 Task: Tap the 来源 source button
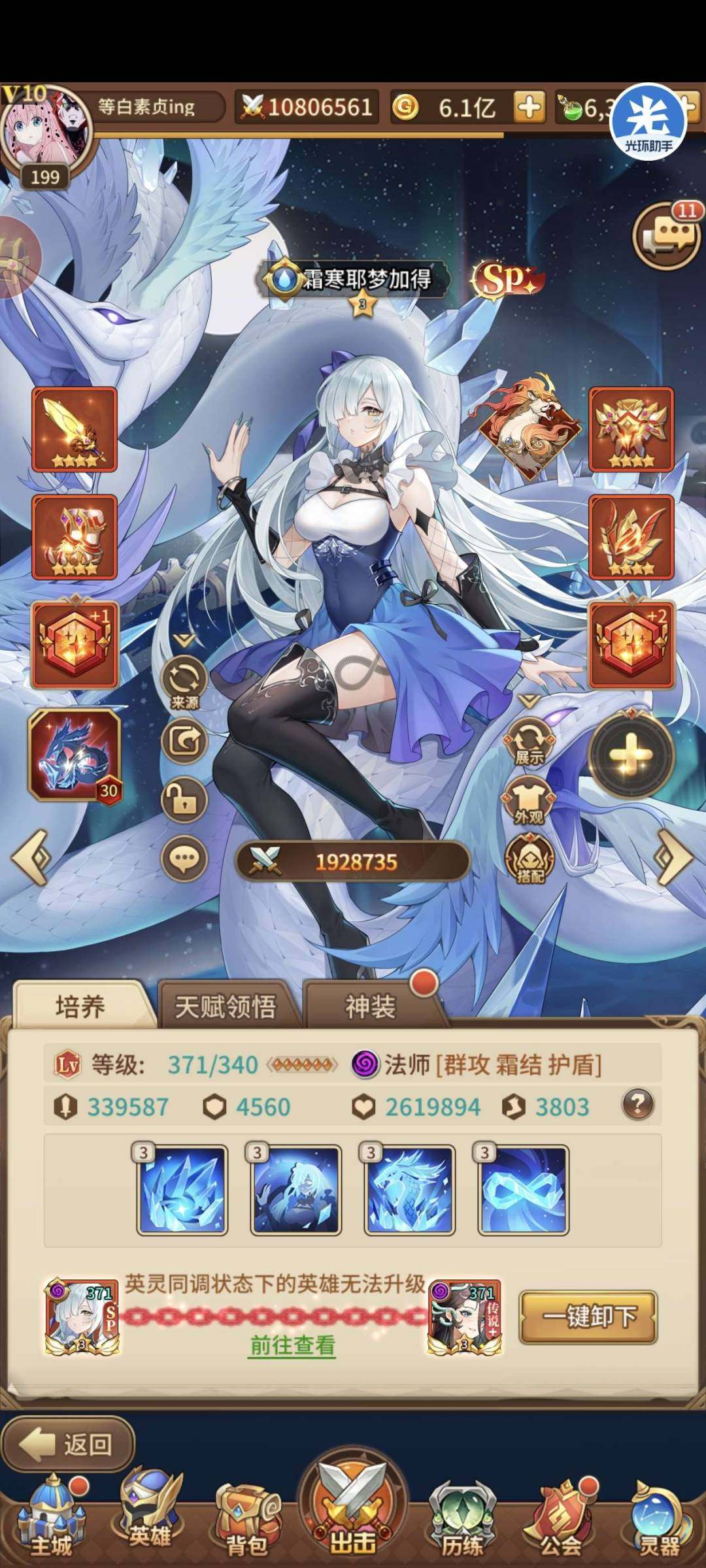click(184, 683)
